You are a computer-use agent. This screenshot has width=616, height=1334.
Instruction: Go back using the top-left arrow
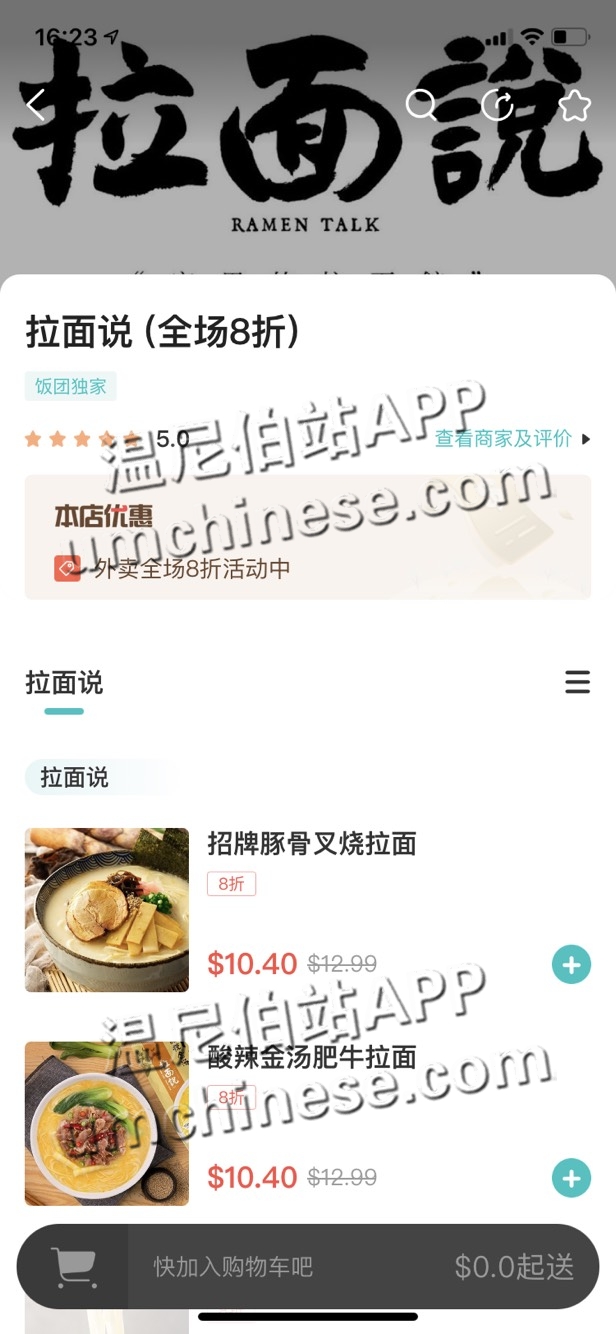[37, 104]
